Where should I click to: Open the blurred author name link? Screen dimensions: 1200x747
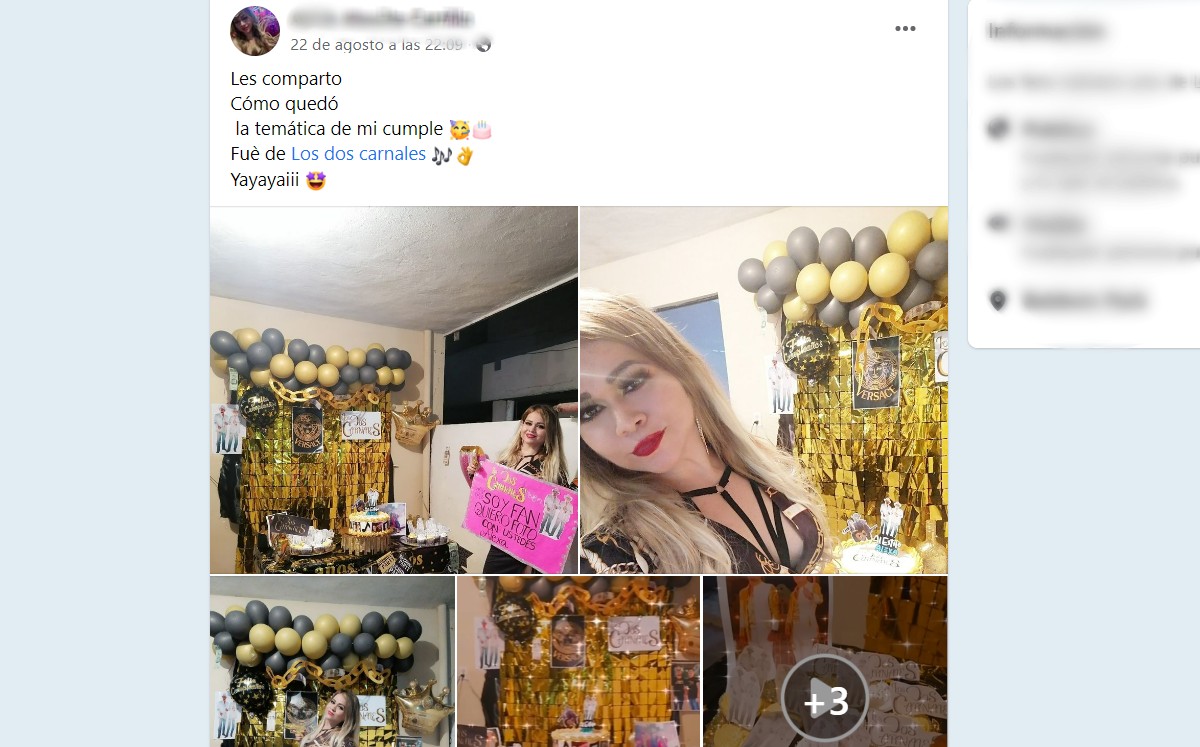pos(381,18)
